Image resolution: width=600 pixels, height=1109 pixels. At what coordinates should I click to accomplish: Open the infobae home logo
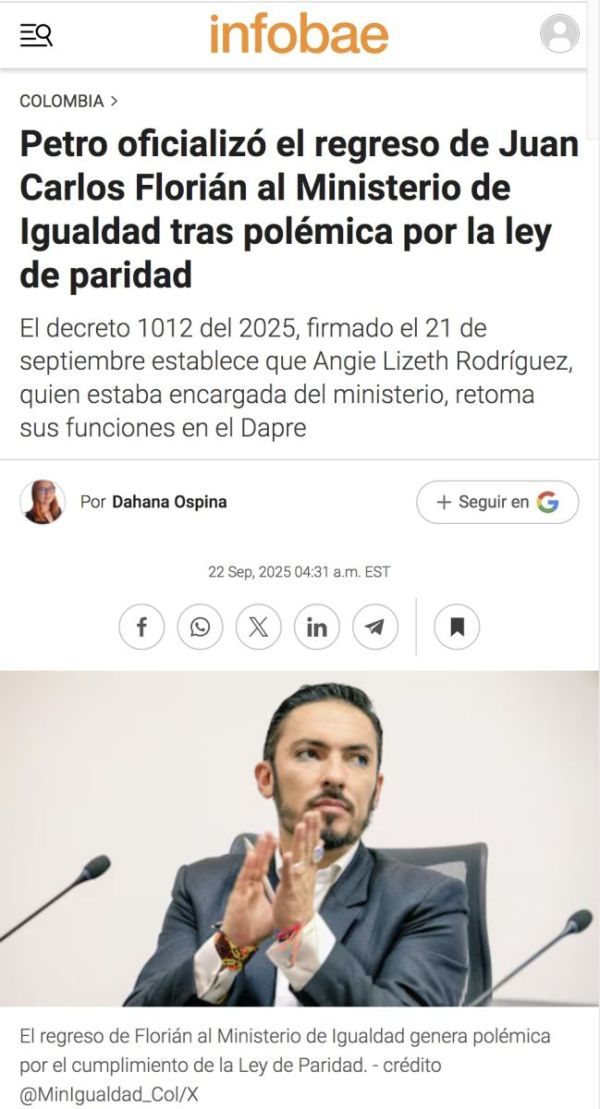tap(298, 35)
